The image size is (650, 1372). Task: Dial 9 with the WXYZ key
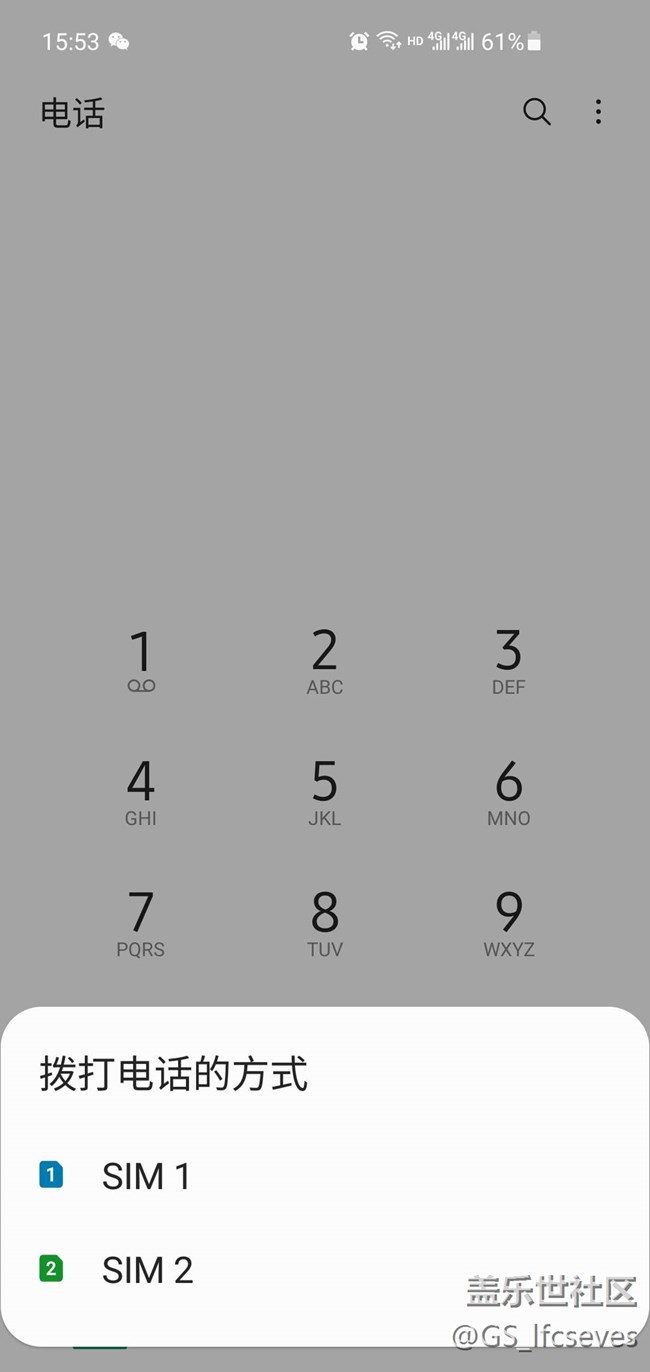pyautogui.click(x=509, y=922)
